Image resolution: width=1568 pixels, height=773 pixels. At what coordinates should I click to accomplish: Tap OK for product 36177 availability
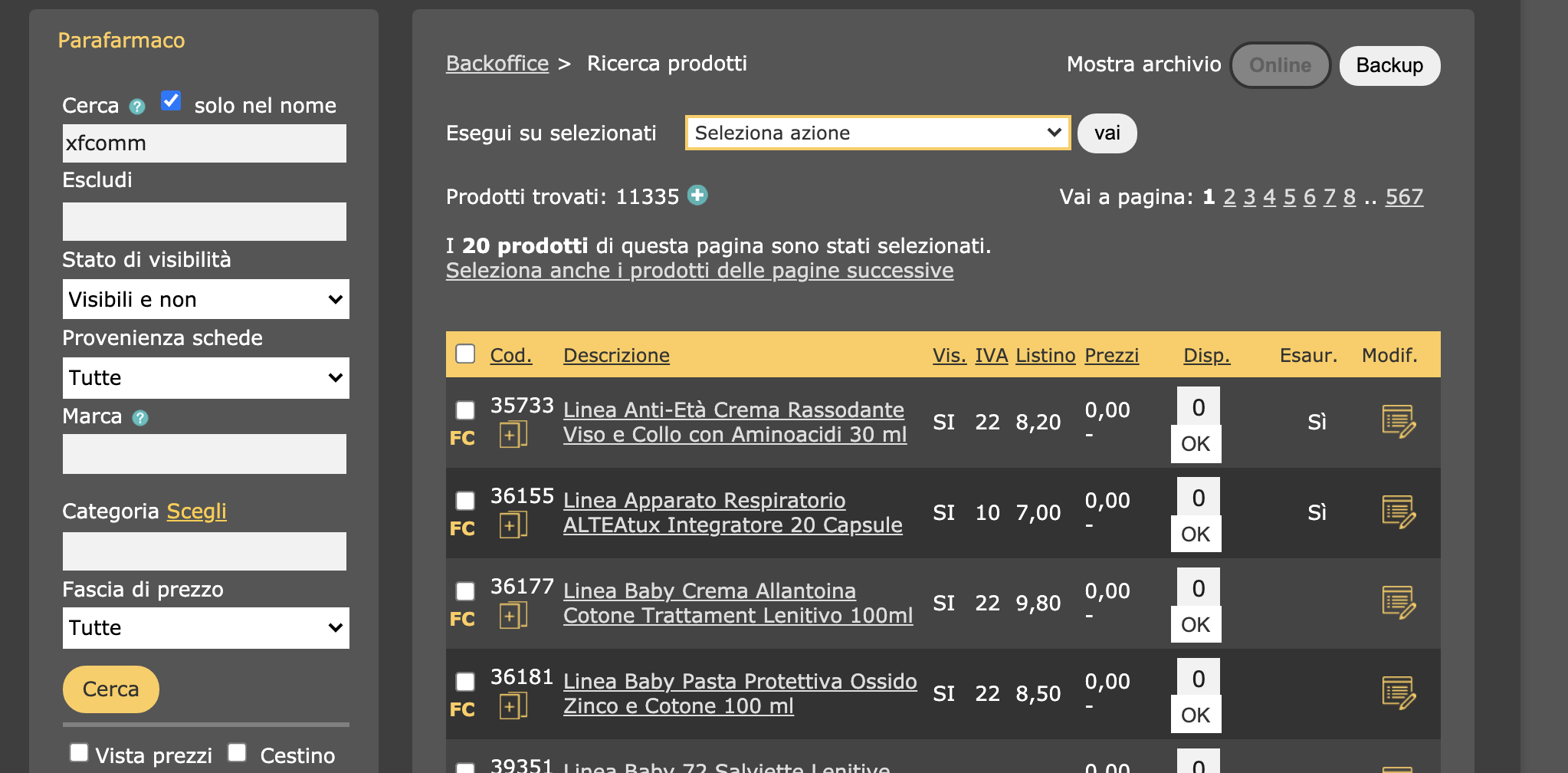click(x=1195, y=624)
